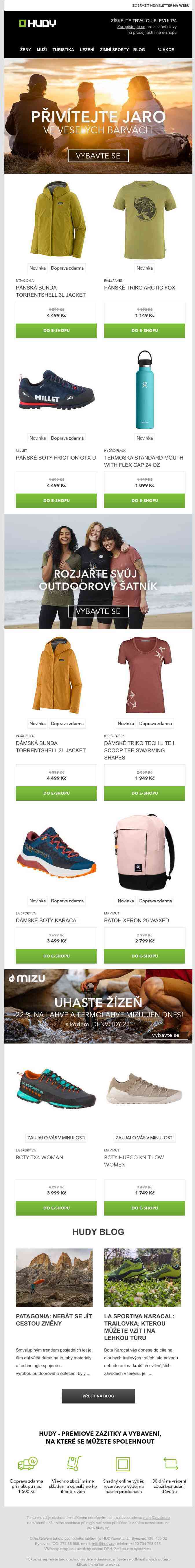Open the ŽENY category
195x1568 pixels.
click(25, 50)
